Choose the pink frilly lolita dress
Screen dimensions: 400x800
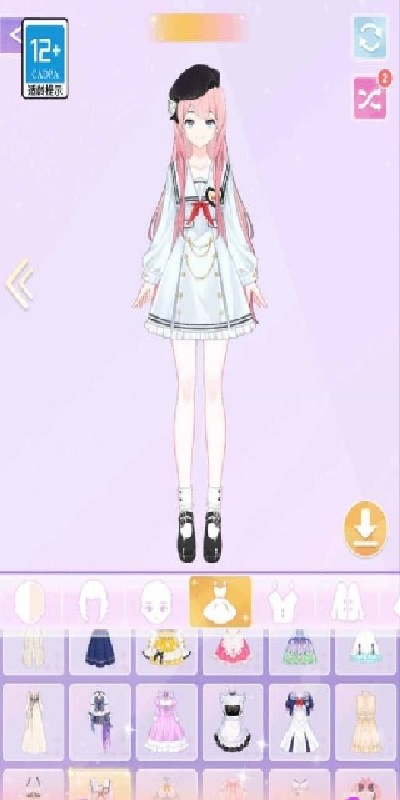[x=166, y=722]
